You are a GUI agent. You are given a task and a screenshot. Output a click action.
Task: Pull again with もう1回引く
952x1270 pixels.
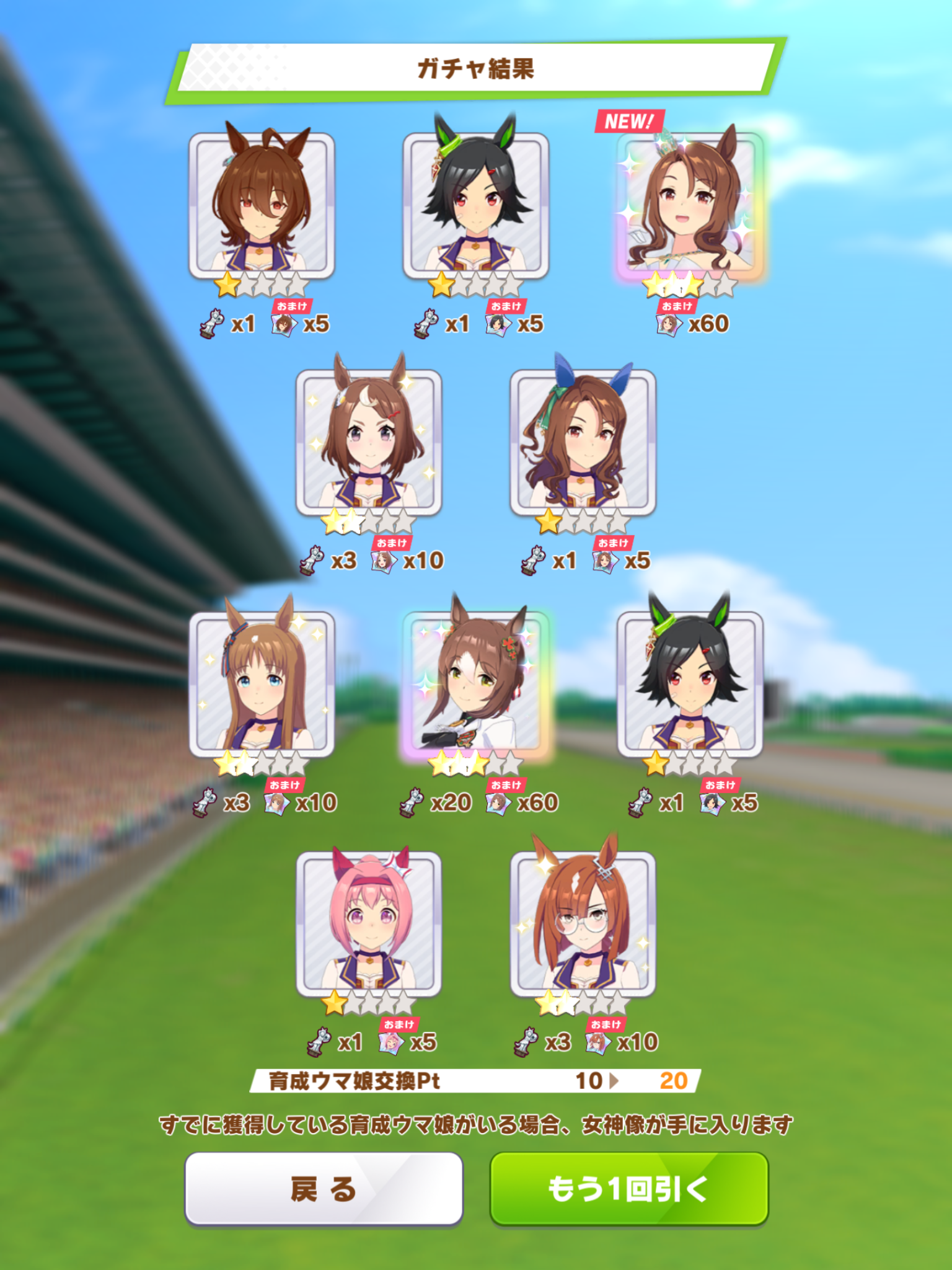(x=628, y=1189)
